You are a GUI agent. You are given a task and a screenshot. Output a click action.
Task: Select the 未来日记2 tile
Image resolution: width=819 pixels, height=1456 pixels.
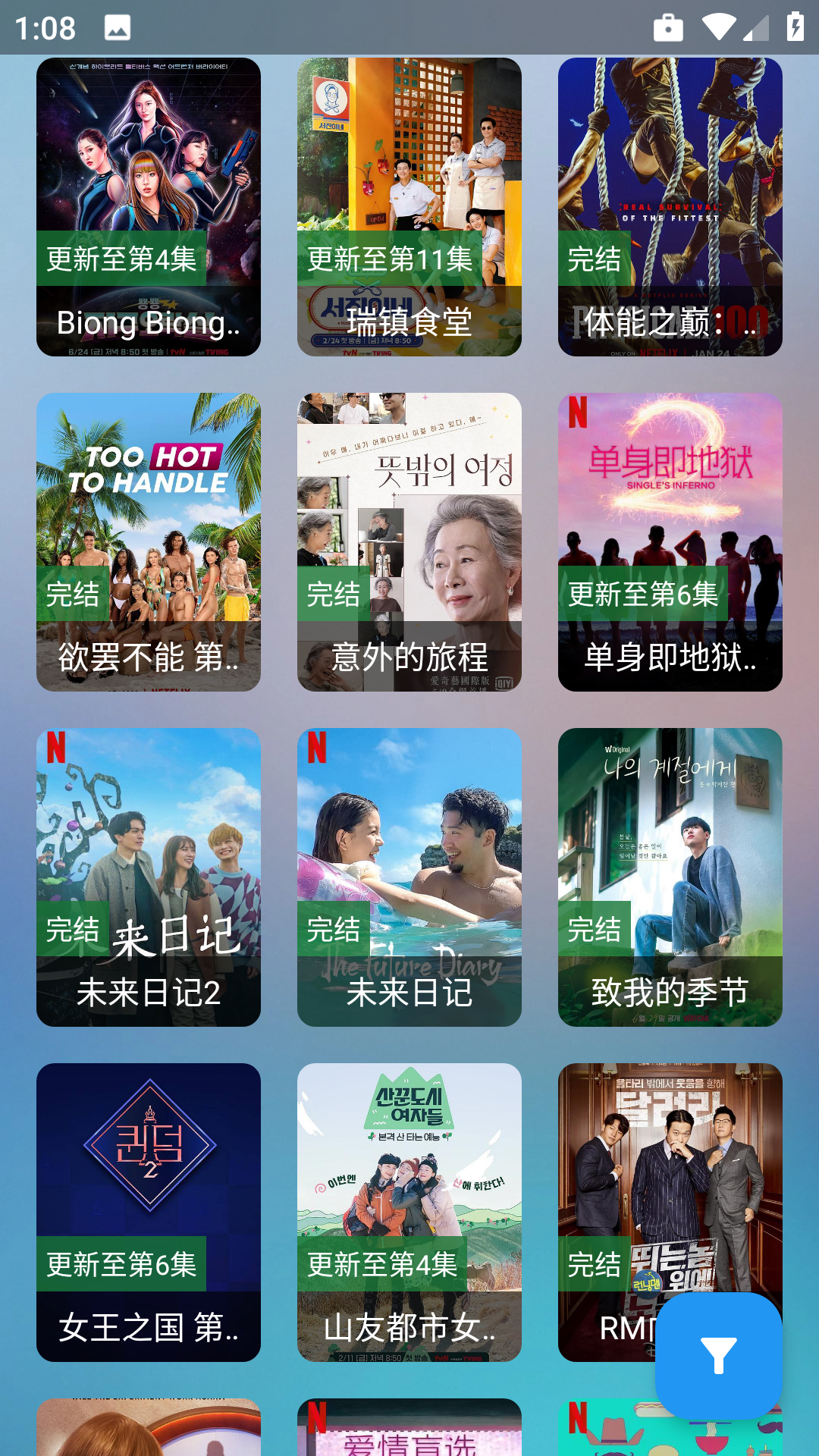[x=149, y=877]
